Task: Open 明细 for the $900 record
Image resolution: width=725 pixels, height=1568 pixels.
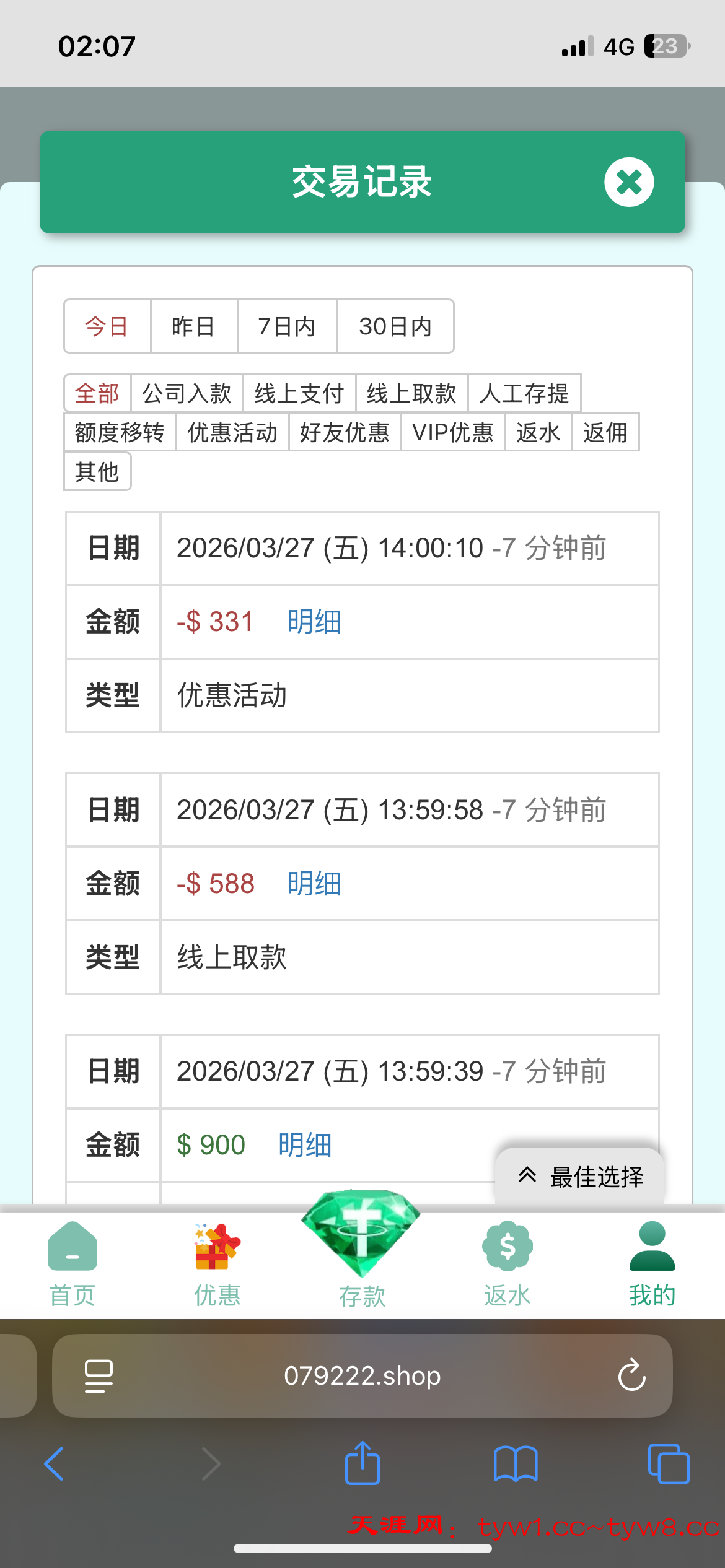Action: click(305, 1145)
